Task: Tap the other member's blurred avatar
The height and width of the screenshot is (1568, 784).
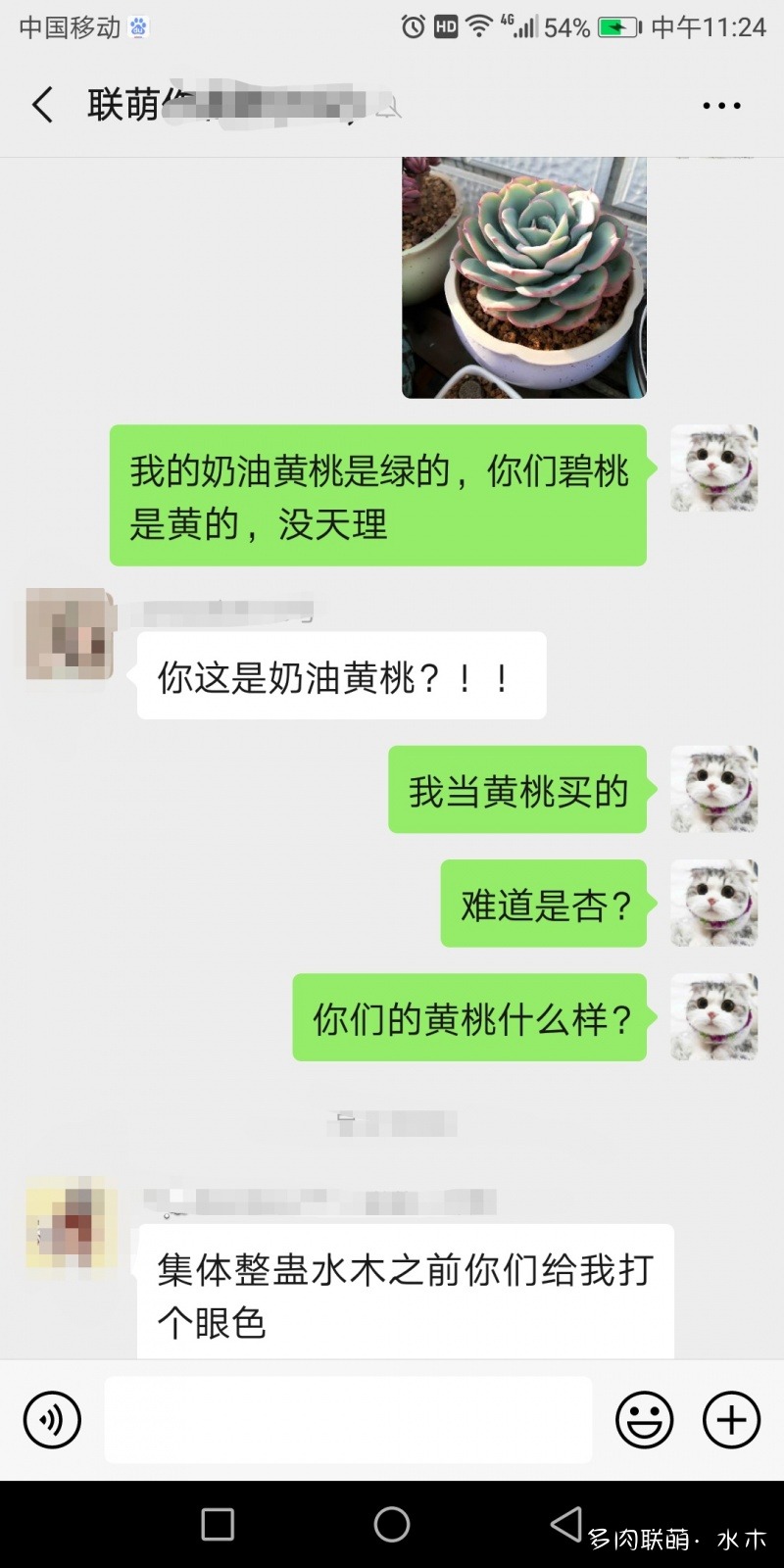Action: pyautogui.click(x=69, y=635)
